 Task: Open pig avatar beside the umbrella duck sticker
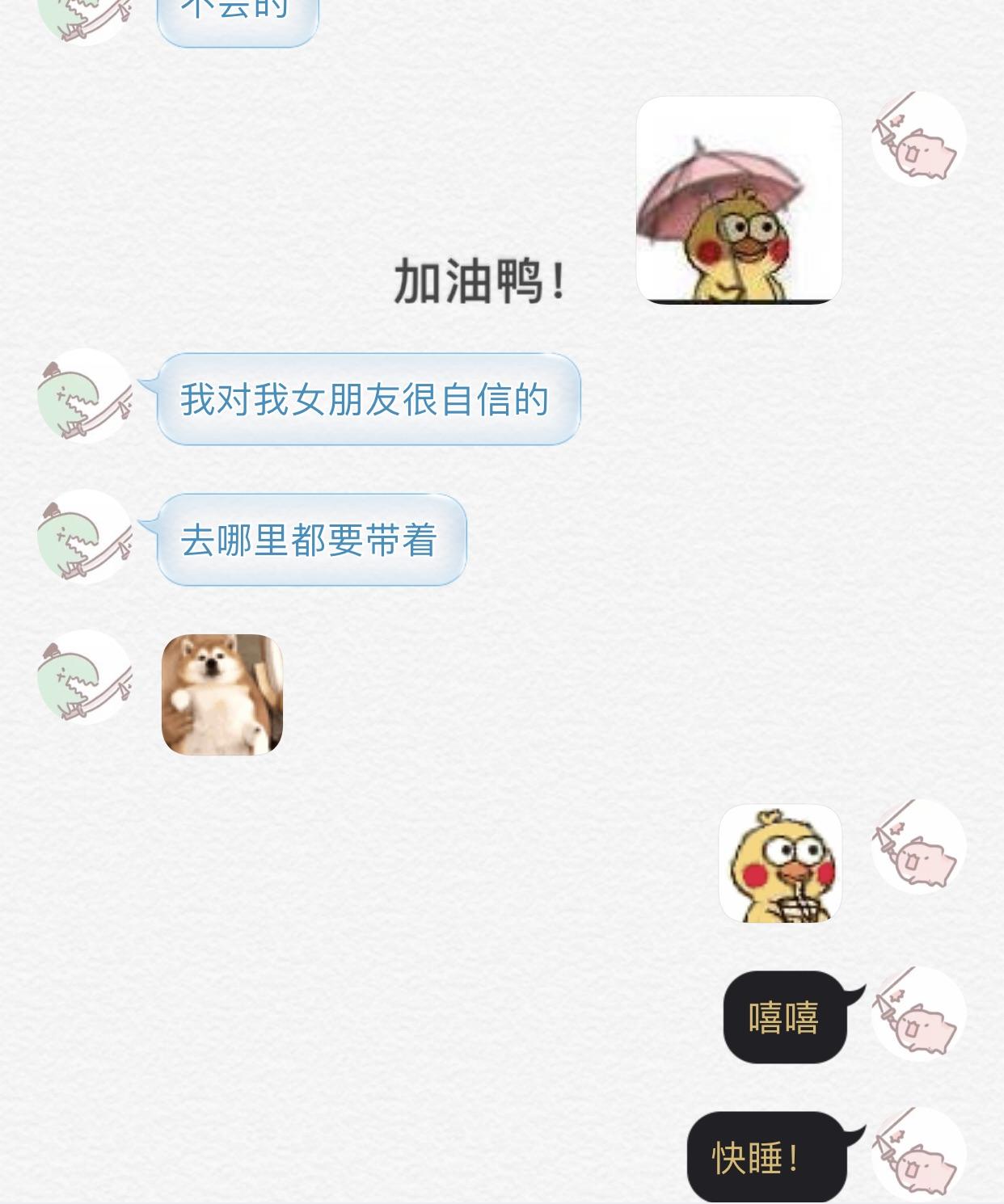918,139
